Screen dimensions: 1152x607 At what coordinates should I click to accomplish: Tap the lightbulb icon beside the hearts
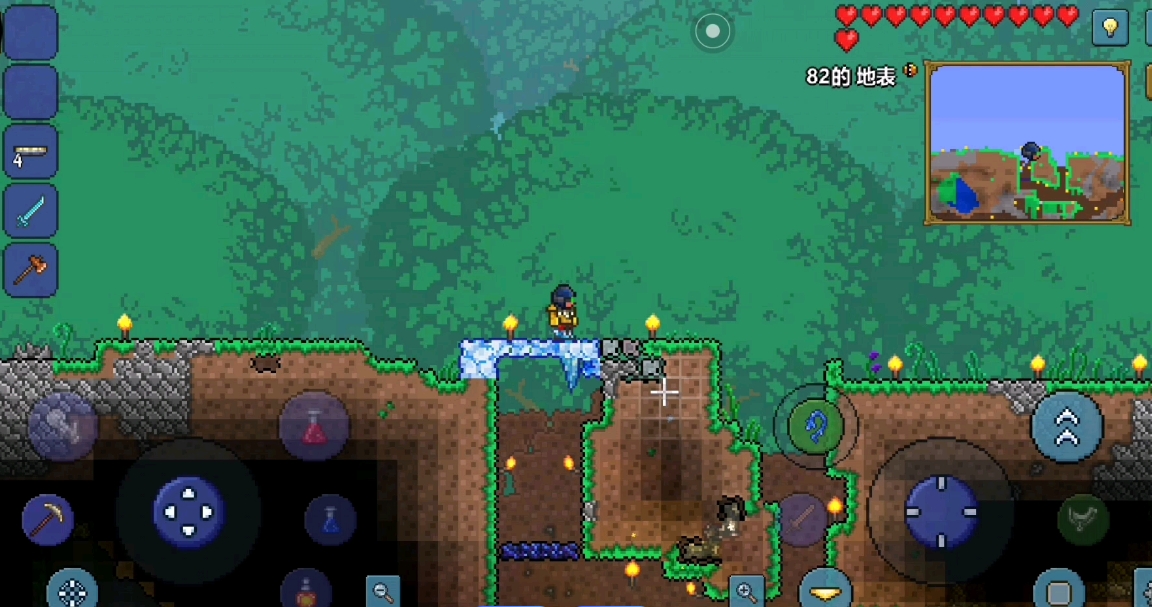pyautogui.click(x=1110, y=27)
